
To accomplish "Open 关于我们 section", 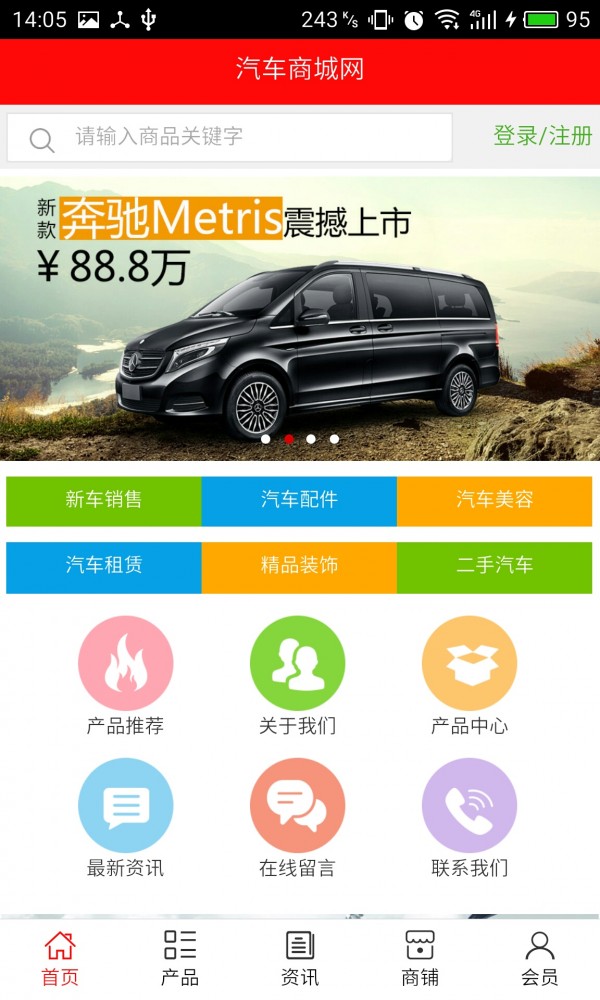I will coord(297,664).
